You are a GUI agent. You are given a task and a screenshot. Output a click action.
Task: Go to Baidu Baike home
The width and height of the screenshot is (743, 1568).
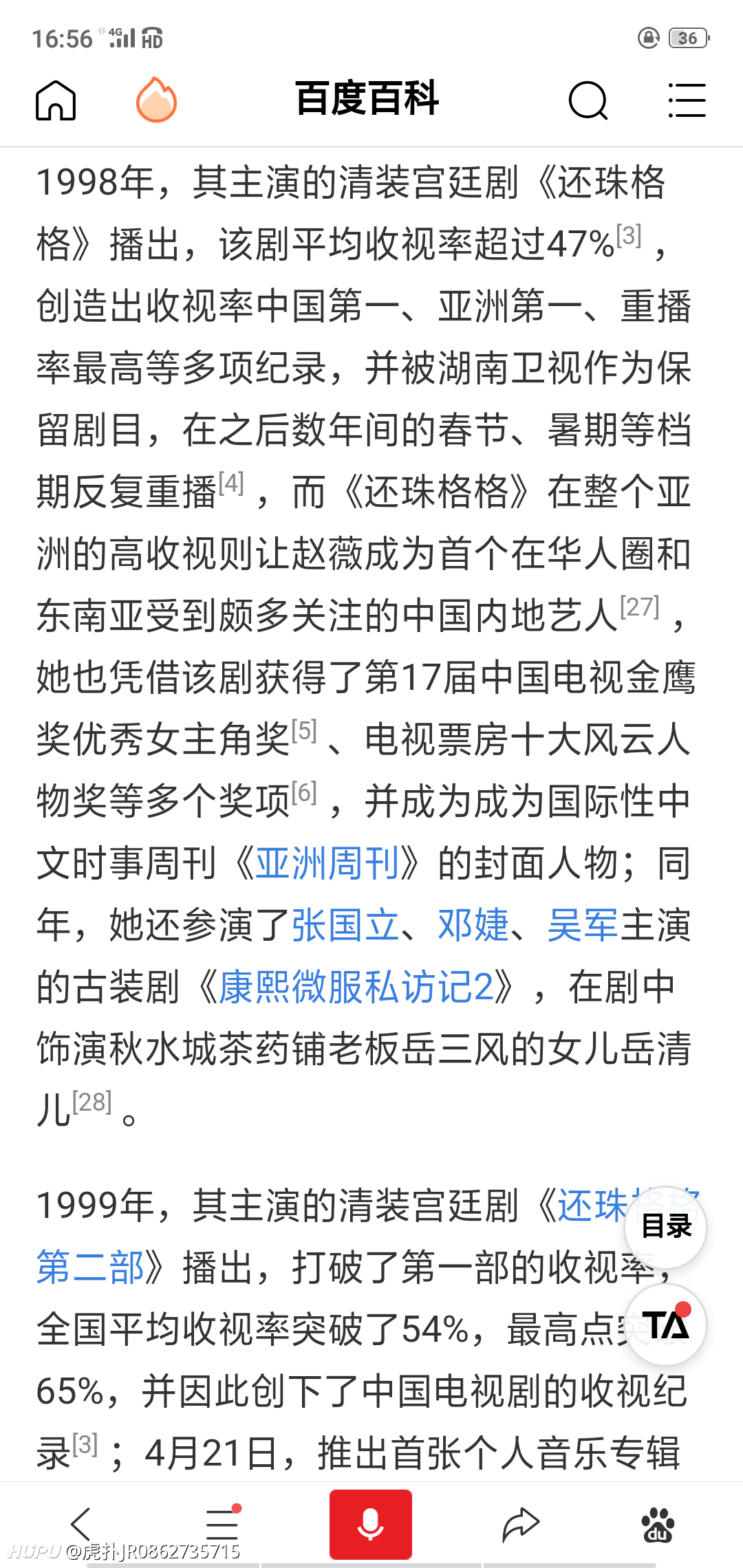pyautogui.click(x=56, y=100)
